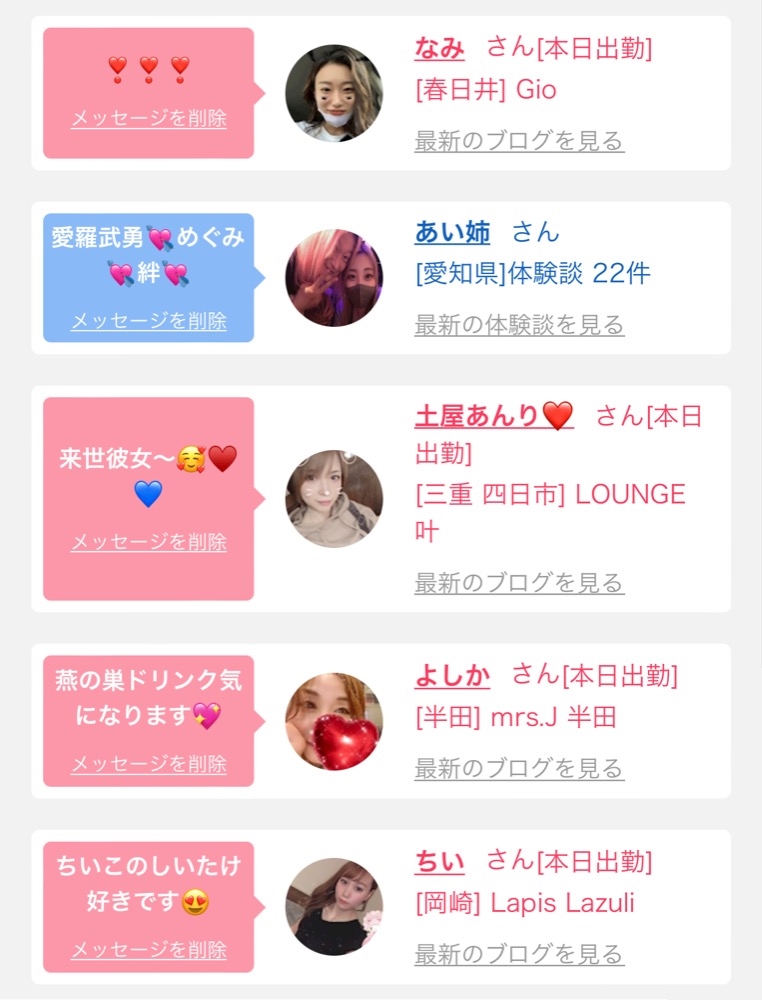This screenshot has width=762, height=1000.
Task: Delete the message sent to なみ
Action: 149,119
